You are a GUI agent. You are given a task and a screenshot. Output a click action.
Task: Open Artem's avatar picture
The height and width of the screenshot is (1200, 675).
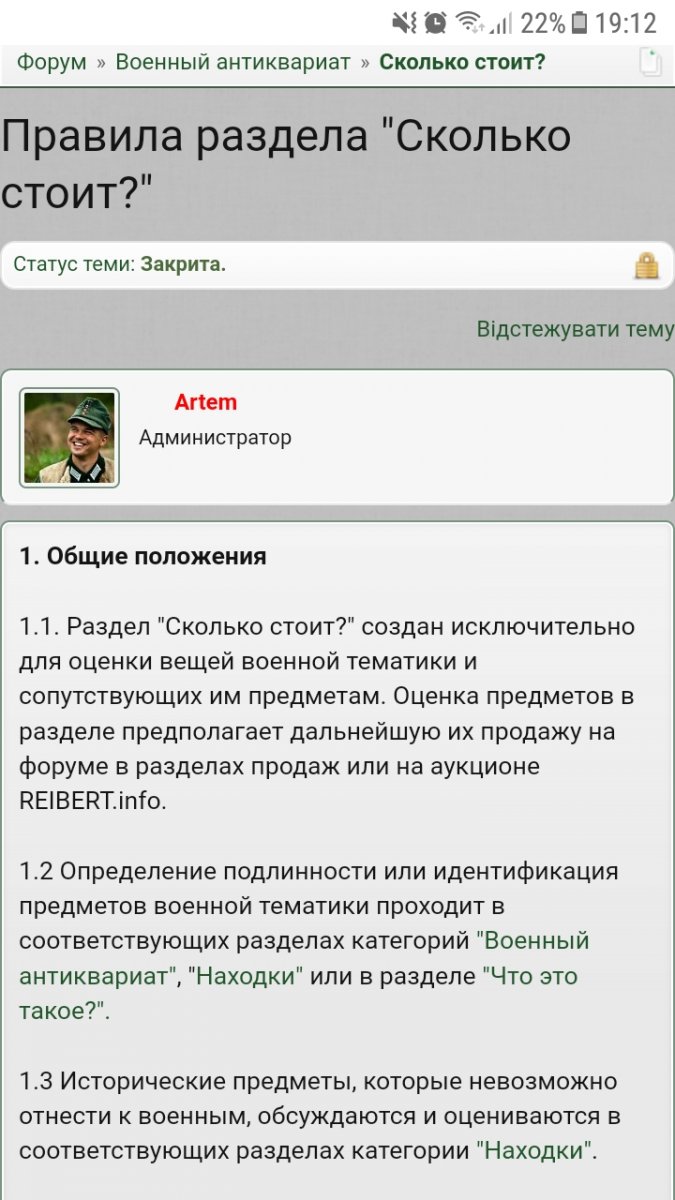pyautogui.click(x=70, y=438)
